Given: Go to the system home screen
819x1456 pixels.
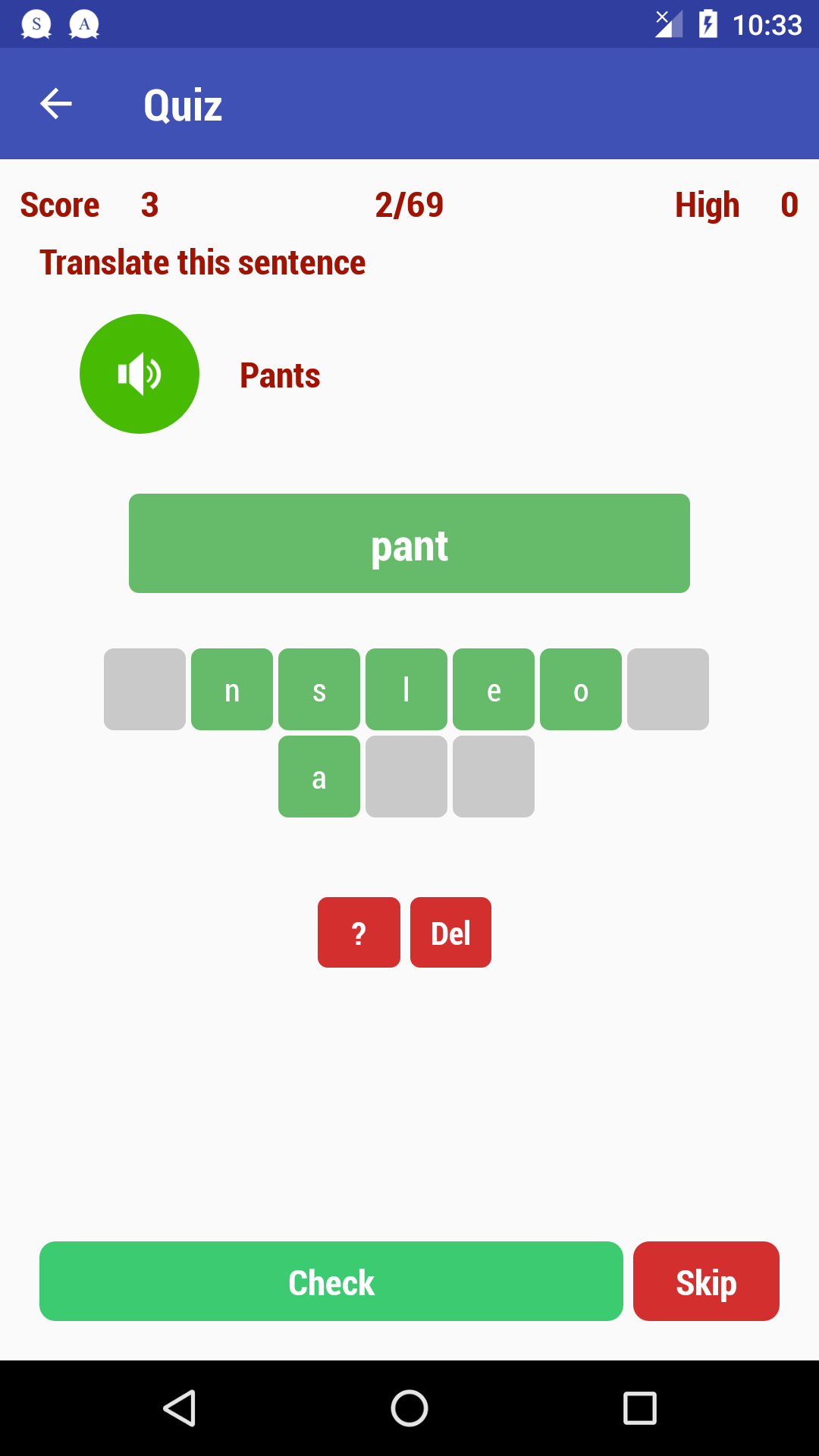Looking at the screenshot, I should pyautogui.click(x=409, y=1408).
